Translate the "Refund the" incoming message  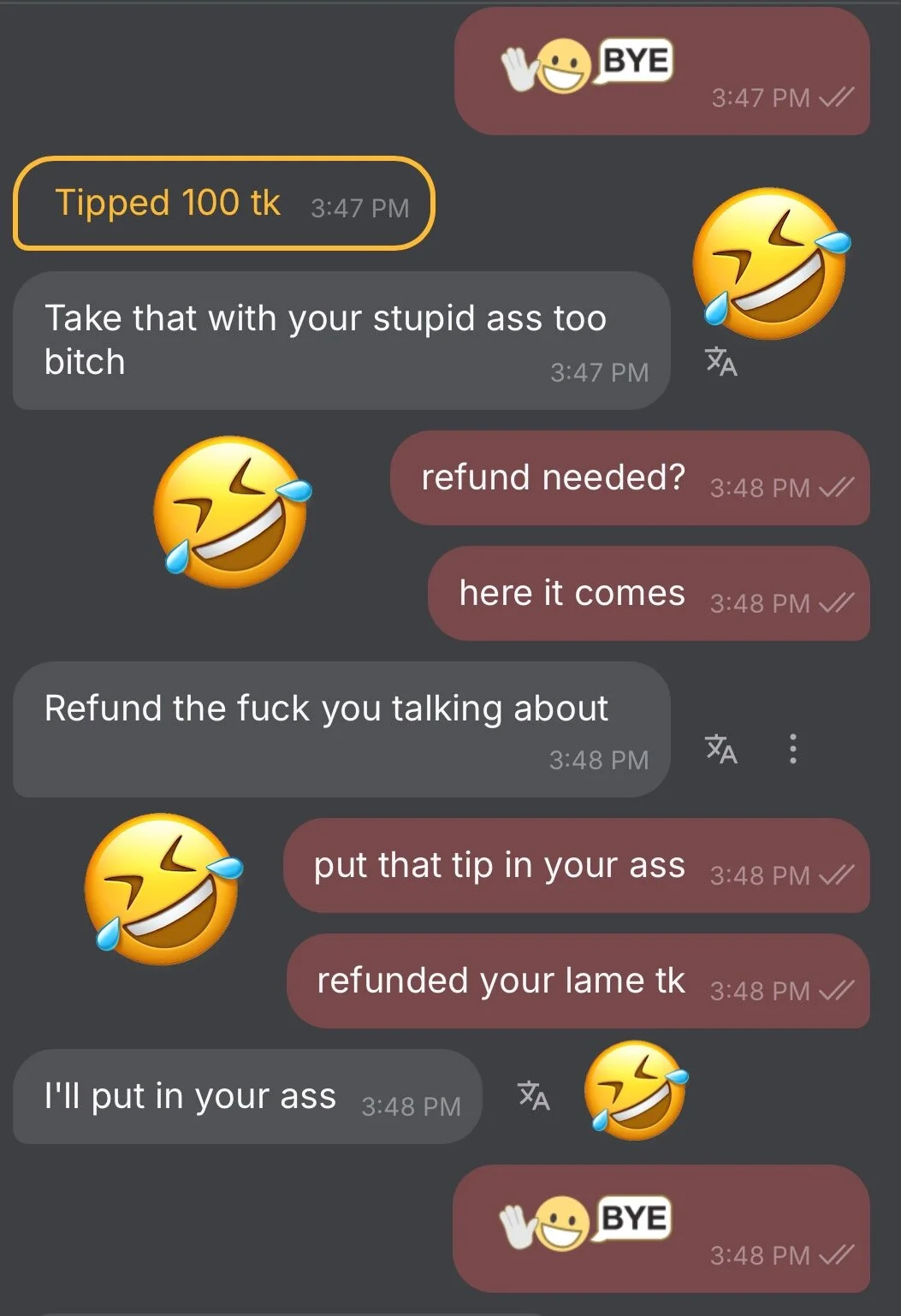tap(720, 749)
